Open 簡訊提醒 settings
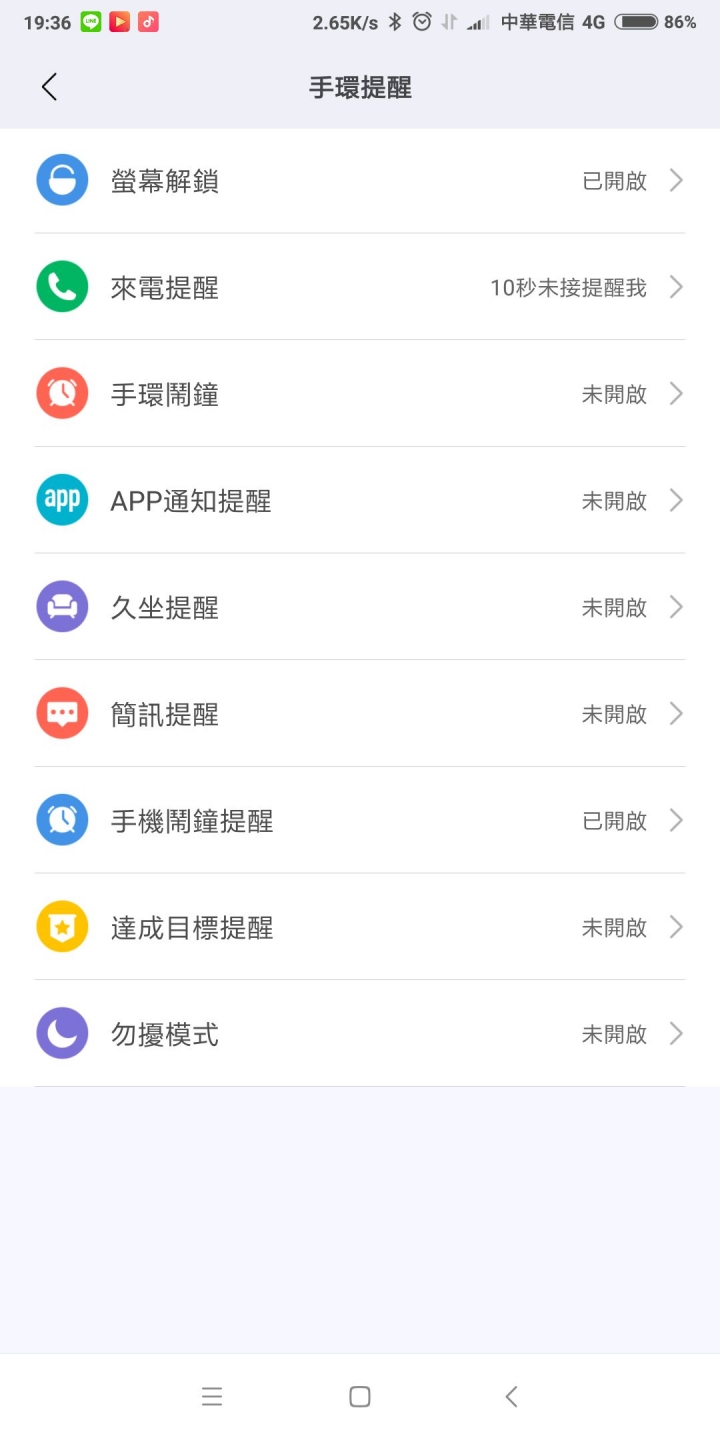The image size is (720, 1440). pos(360,714)
